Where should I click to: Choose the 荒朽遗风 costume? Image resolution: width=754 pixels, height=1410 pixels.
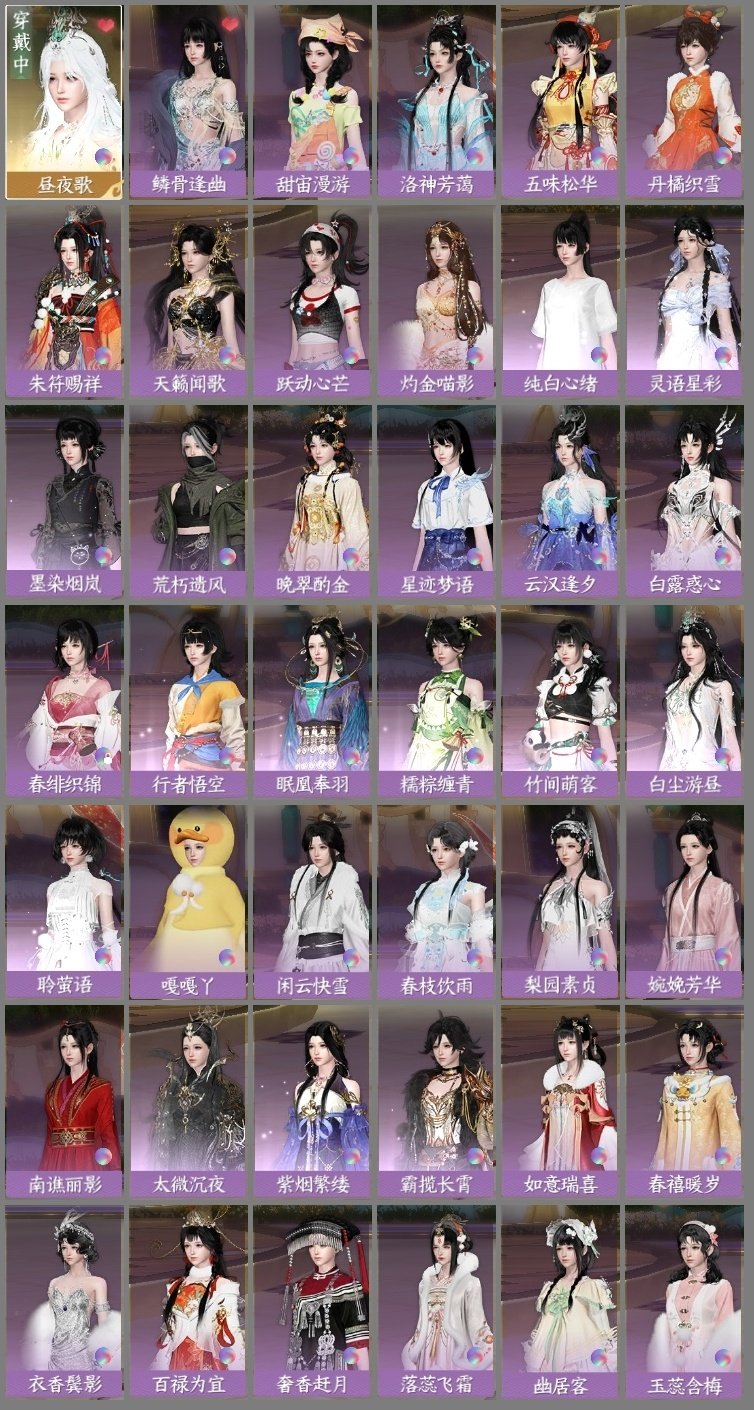coord(188,500)
